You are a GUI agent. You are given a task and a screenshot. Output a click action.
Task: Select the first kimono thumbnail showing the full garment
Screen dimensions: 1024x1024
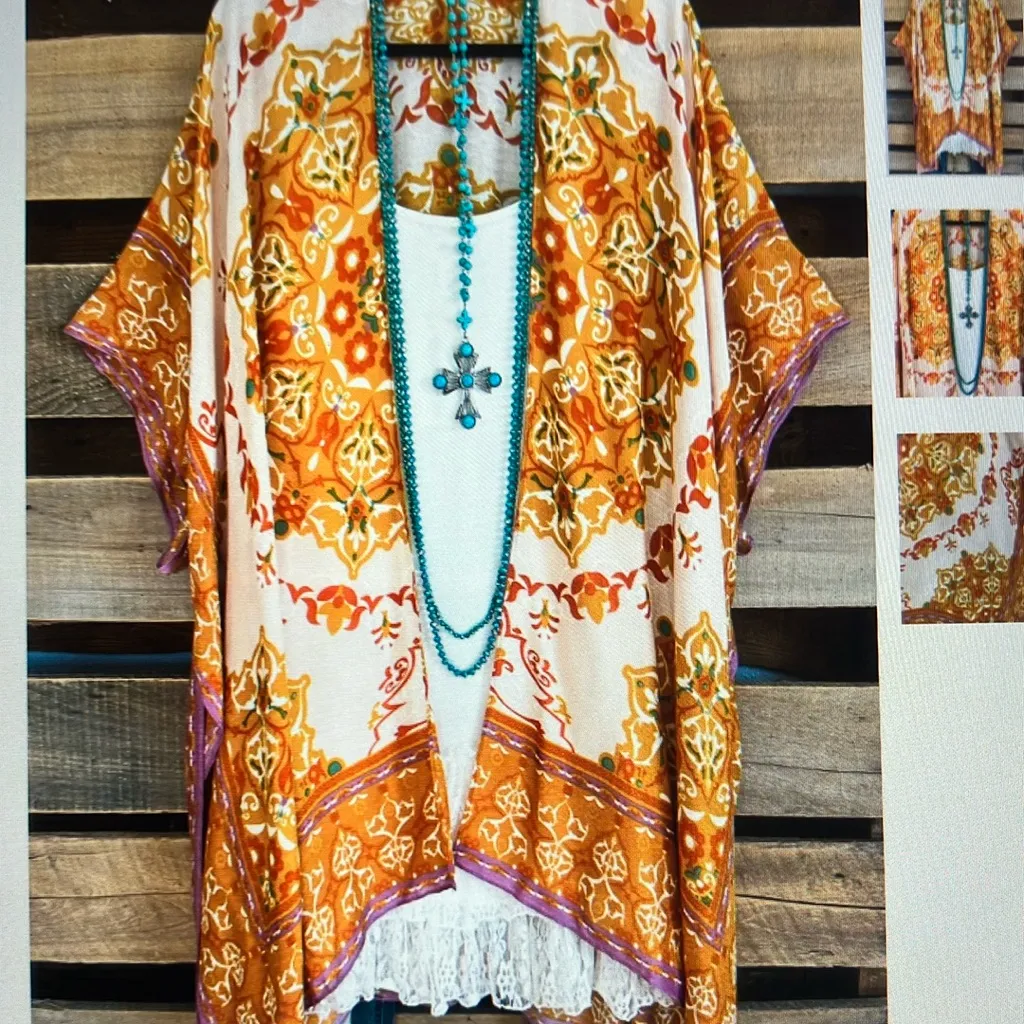[955, 86]
